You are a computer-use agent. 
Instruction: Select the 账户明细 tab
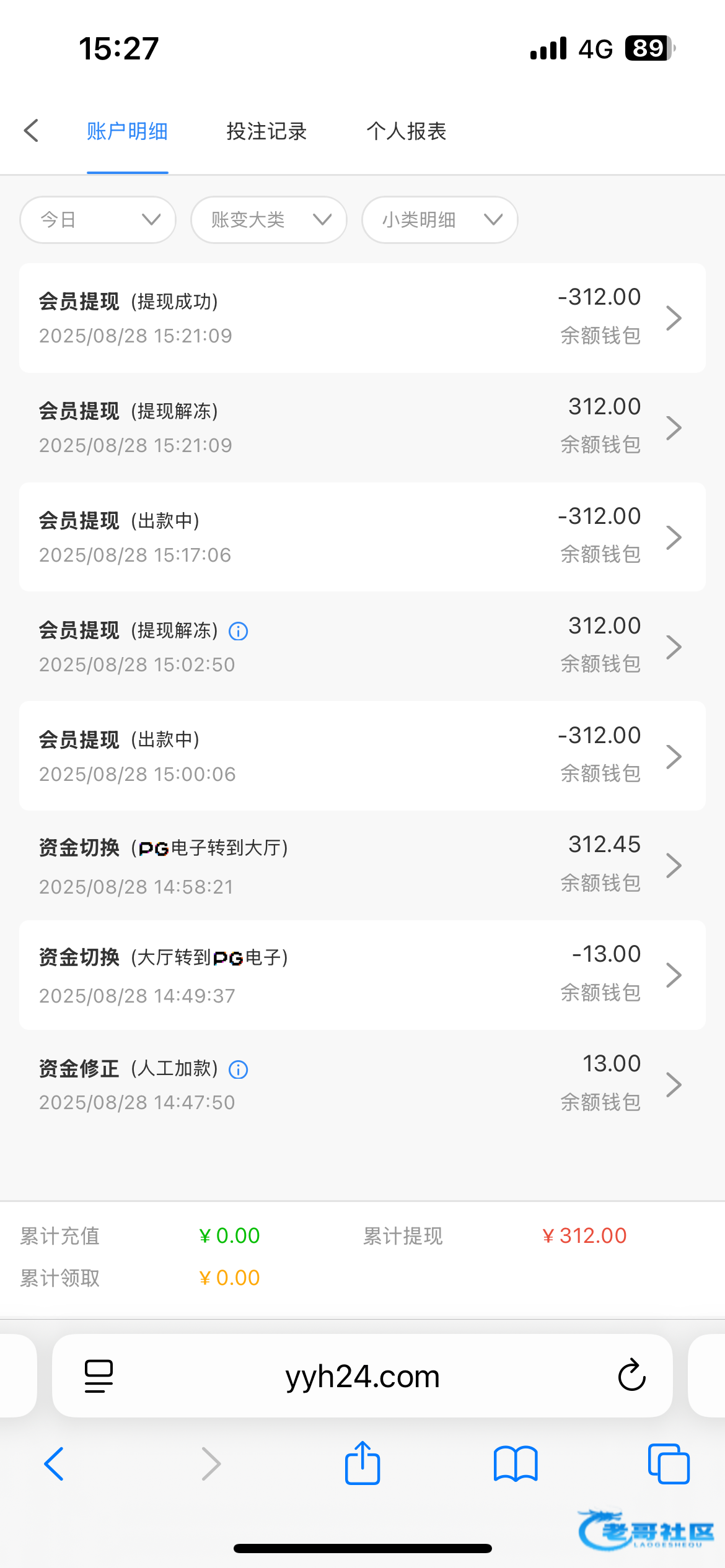pyautogui.click(x=127, y=131)
